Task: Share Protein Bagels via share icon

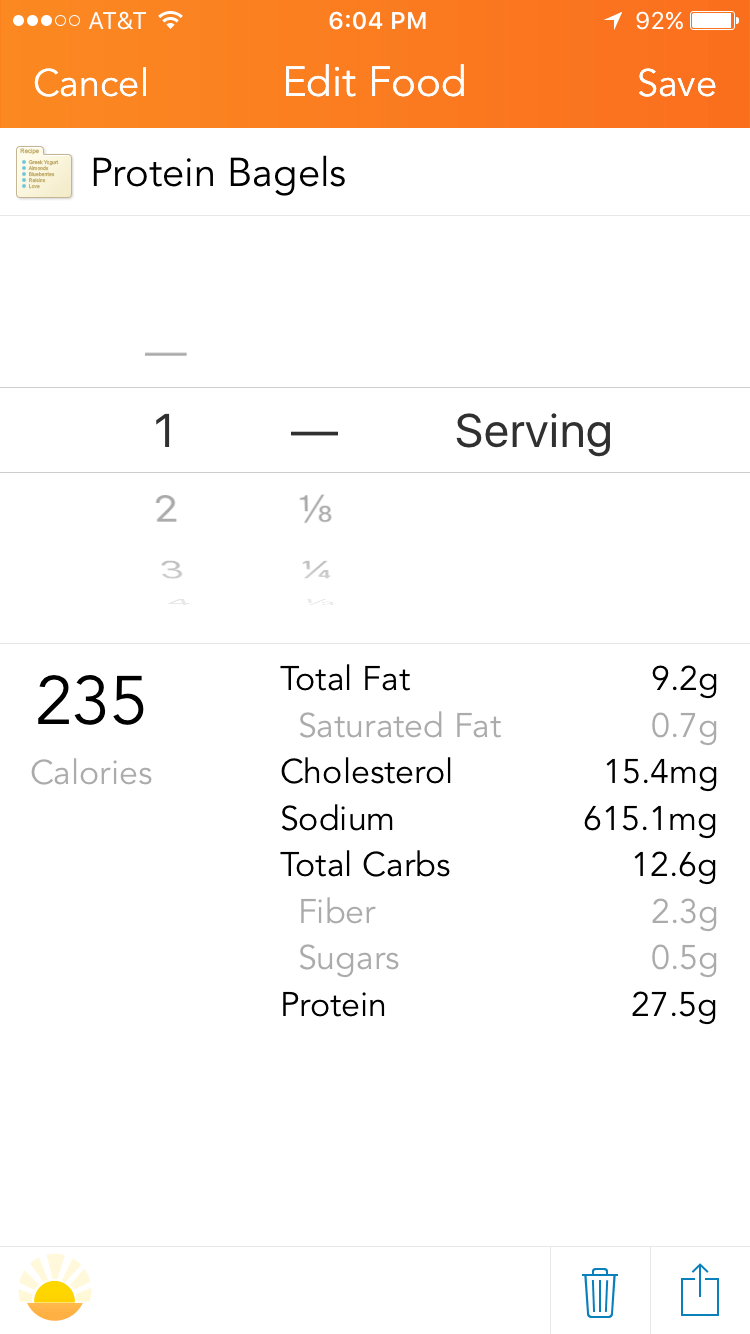Action: (x=700, y=1291)
